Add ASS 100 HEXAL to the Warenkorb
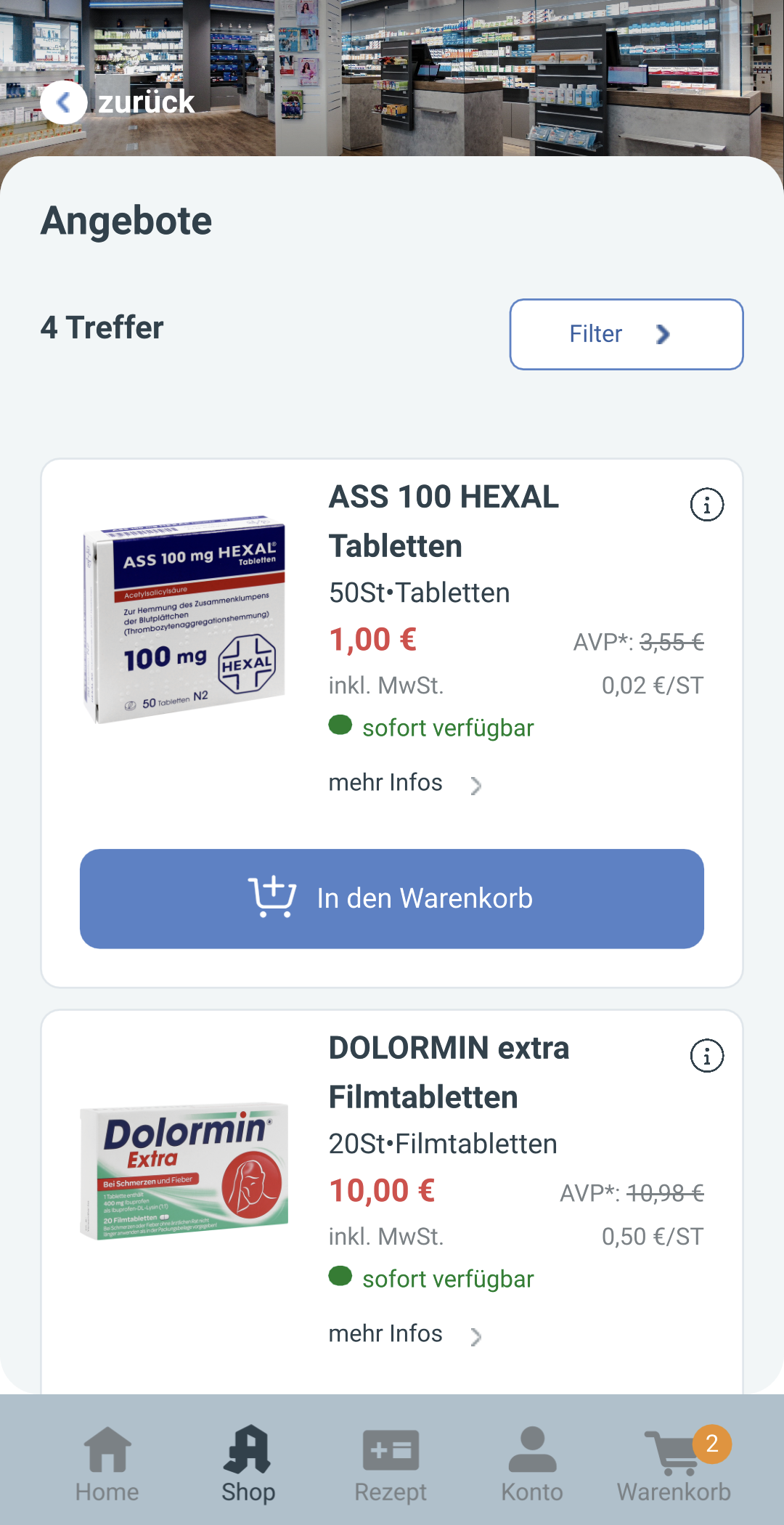 point(392,899)
